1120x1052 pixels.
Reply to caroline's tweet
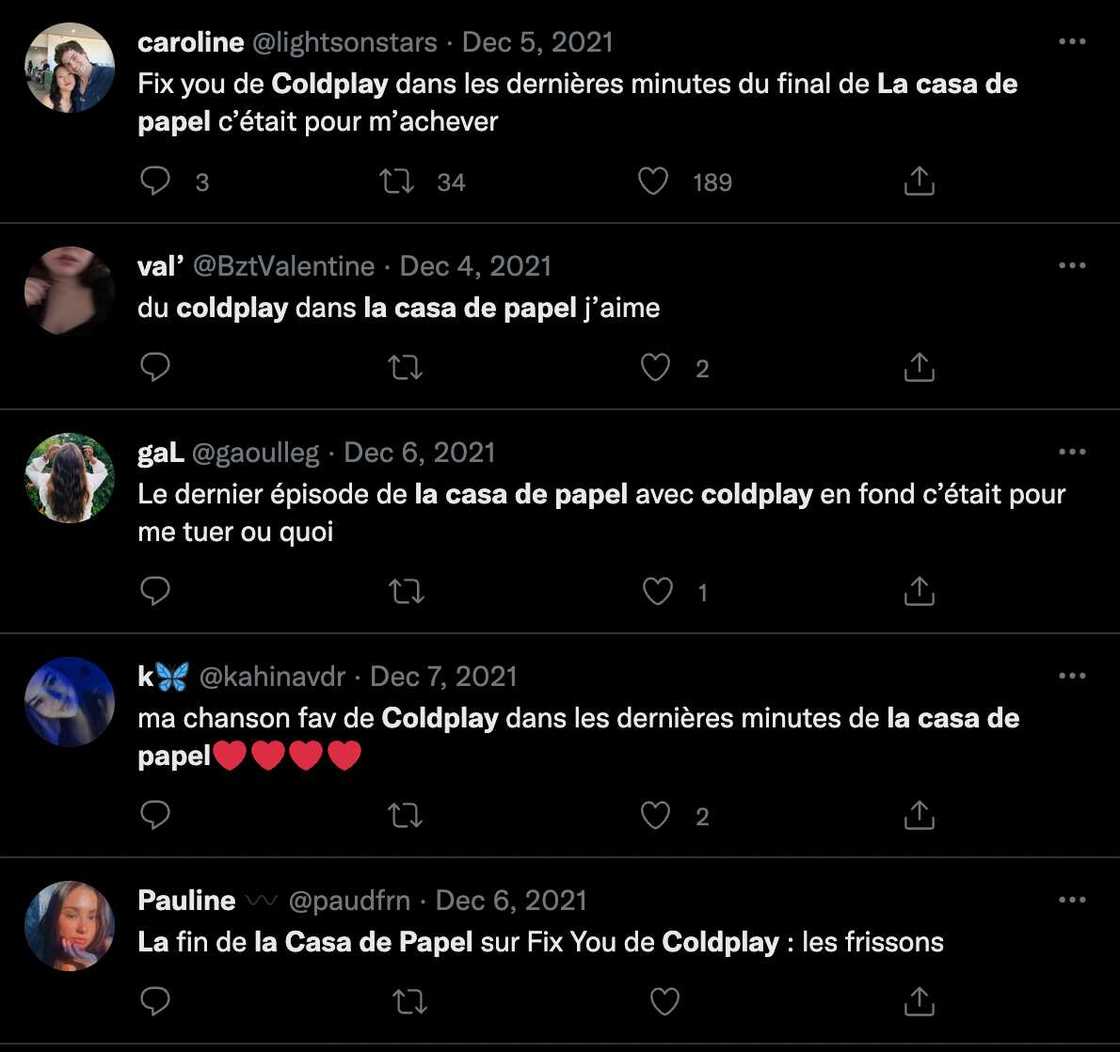(x=155, y=181)
